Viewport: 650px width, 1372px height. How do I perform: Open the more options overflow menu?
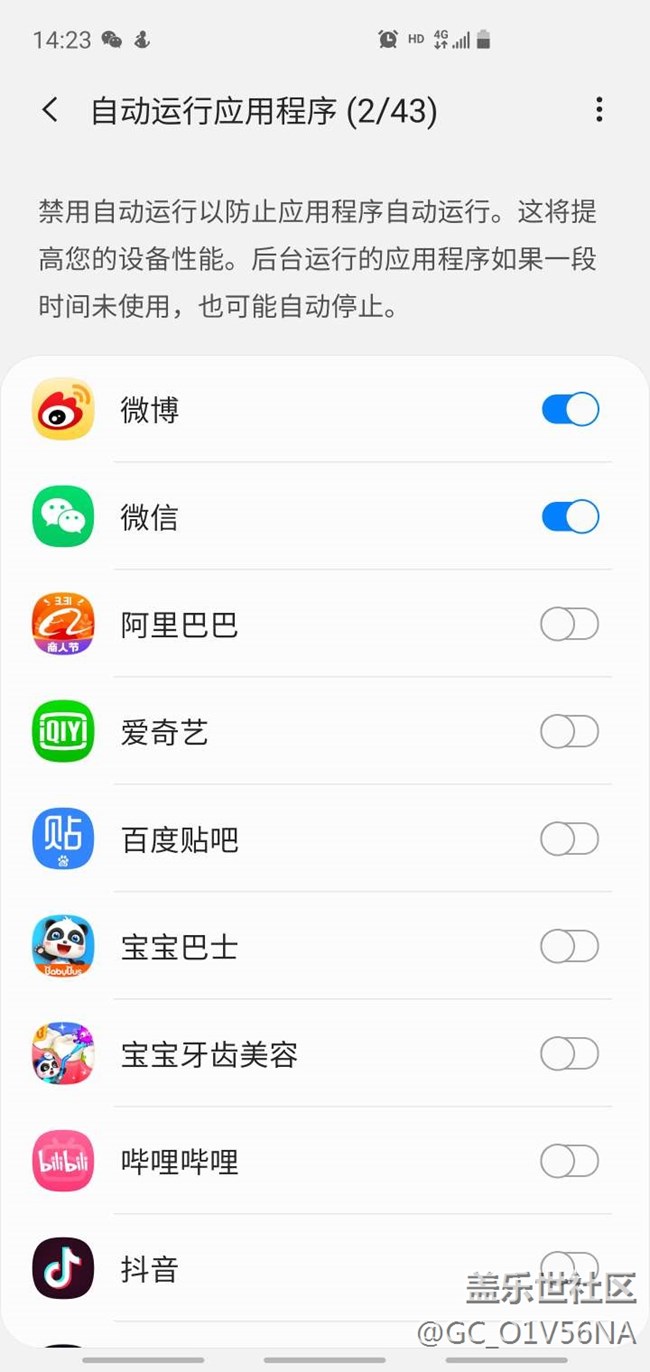click(x=599, y=110)
